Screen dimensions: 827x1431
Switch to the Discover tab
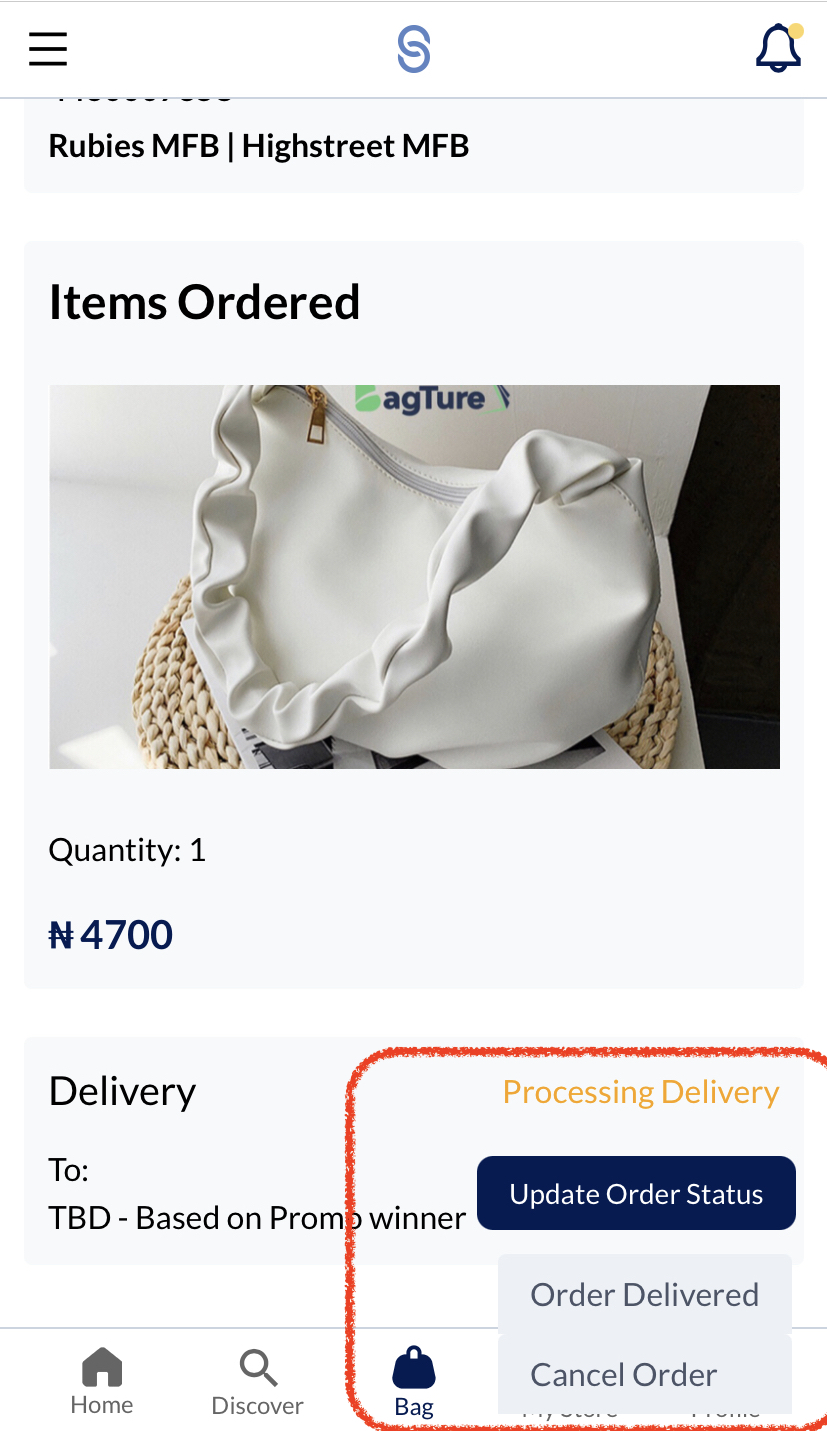click(x=257, y=1381)
